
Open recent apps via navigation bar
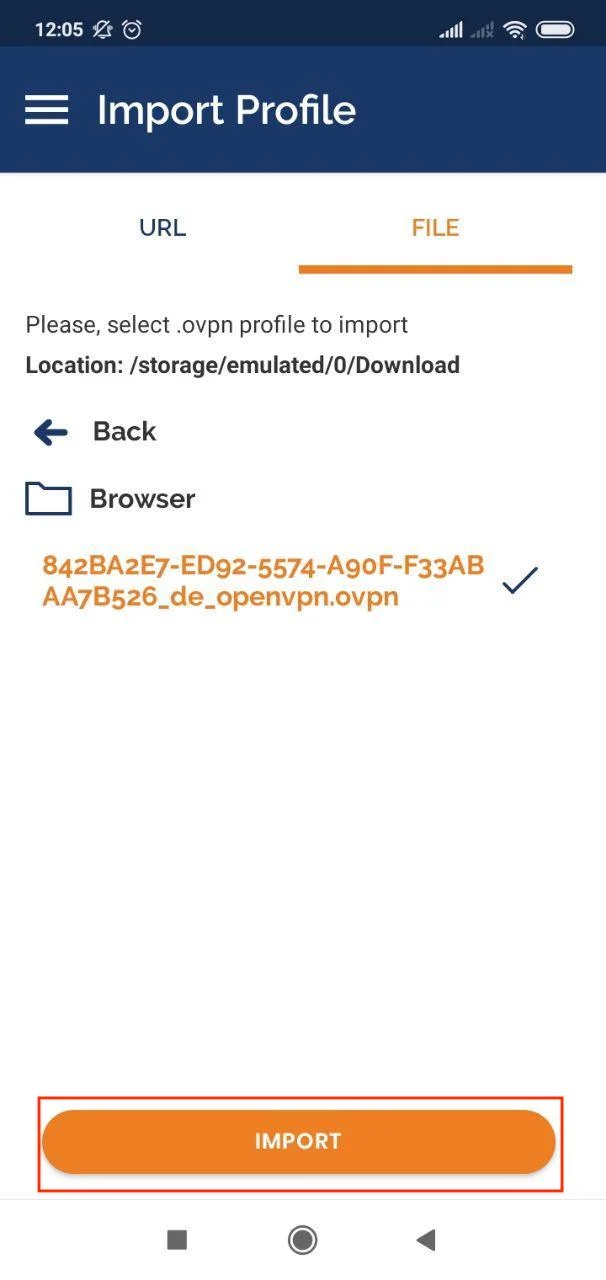[177, 1240]
